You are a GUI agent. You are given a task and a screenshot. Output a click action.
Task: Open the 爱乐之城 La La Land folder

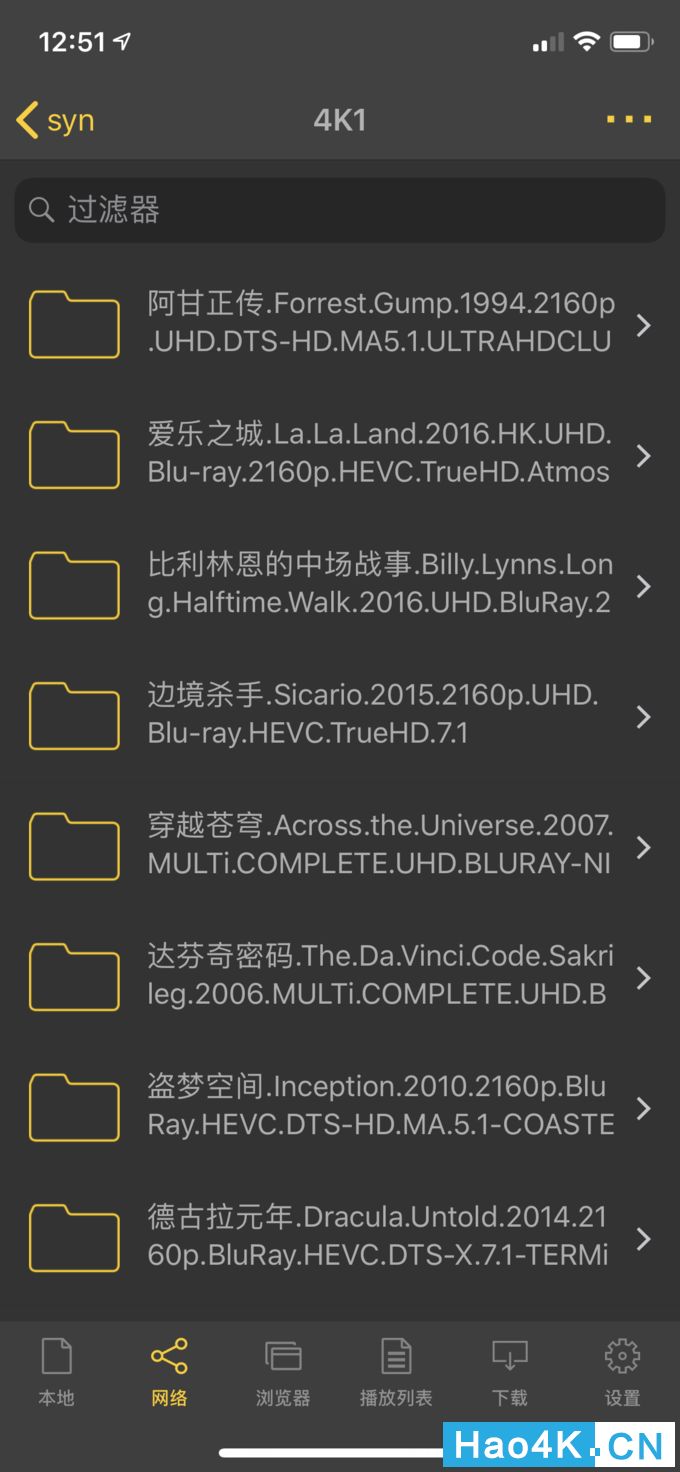pyautogui.click(x=340, y=456)
